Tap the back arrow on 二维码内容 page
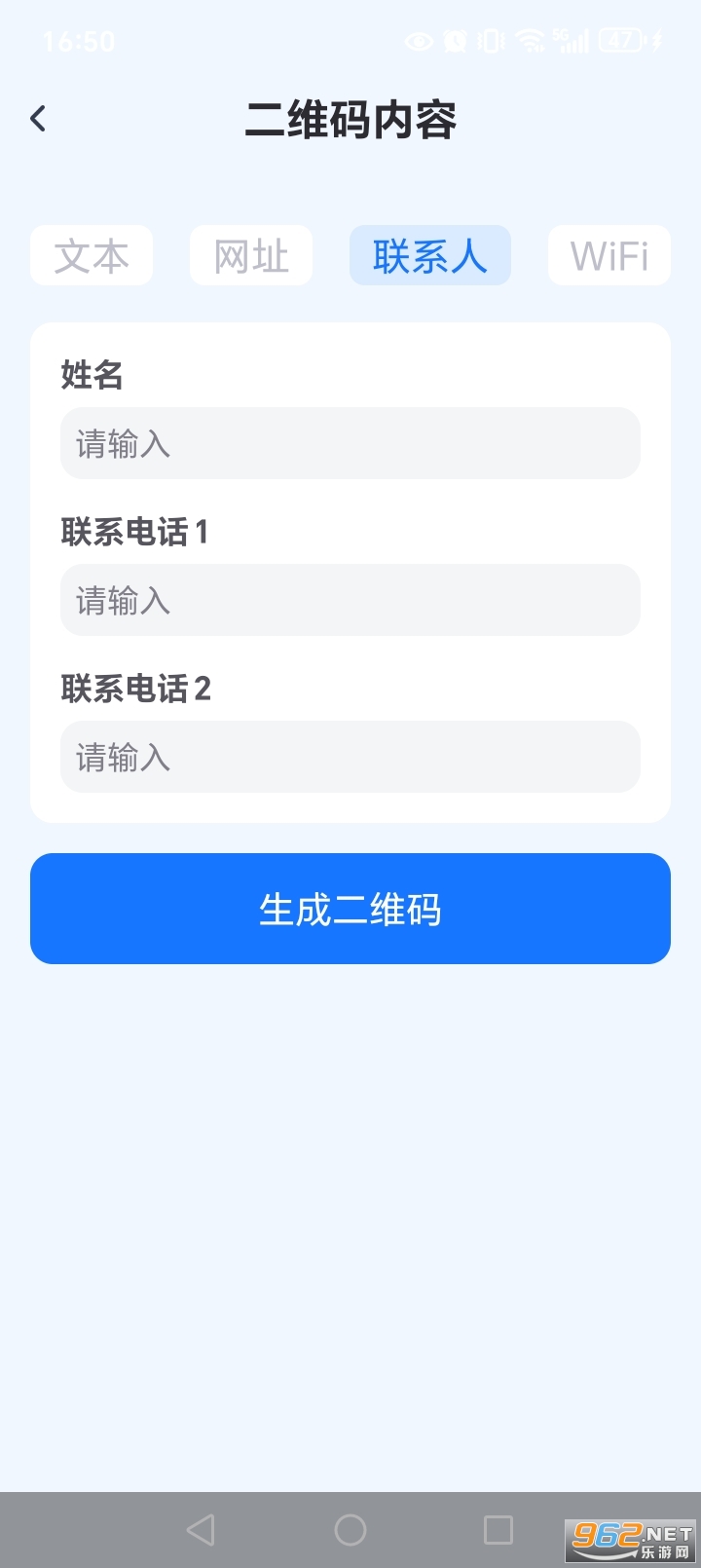This screenshot has height=1568, width=701. pos(37,117)
